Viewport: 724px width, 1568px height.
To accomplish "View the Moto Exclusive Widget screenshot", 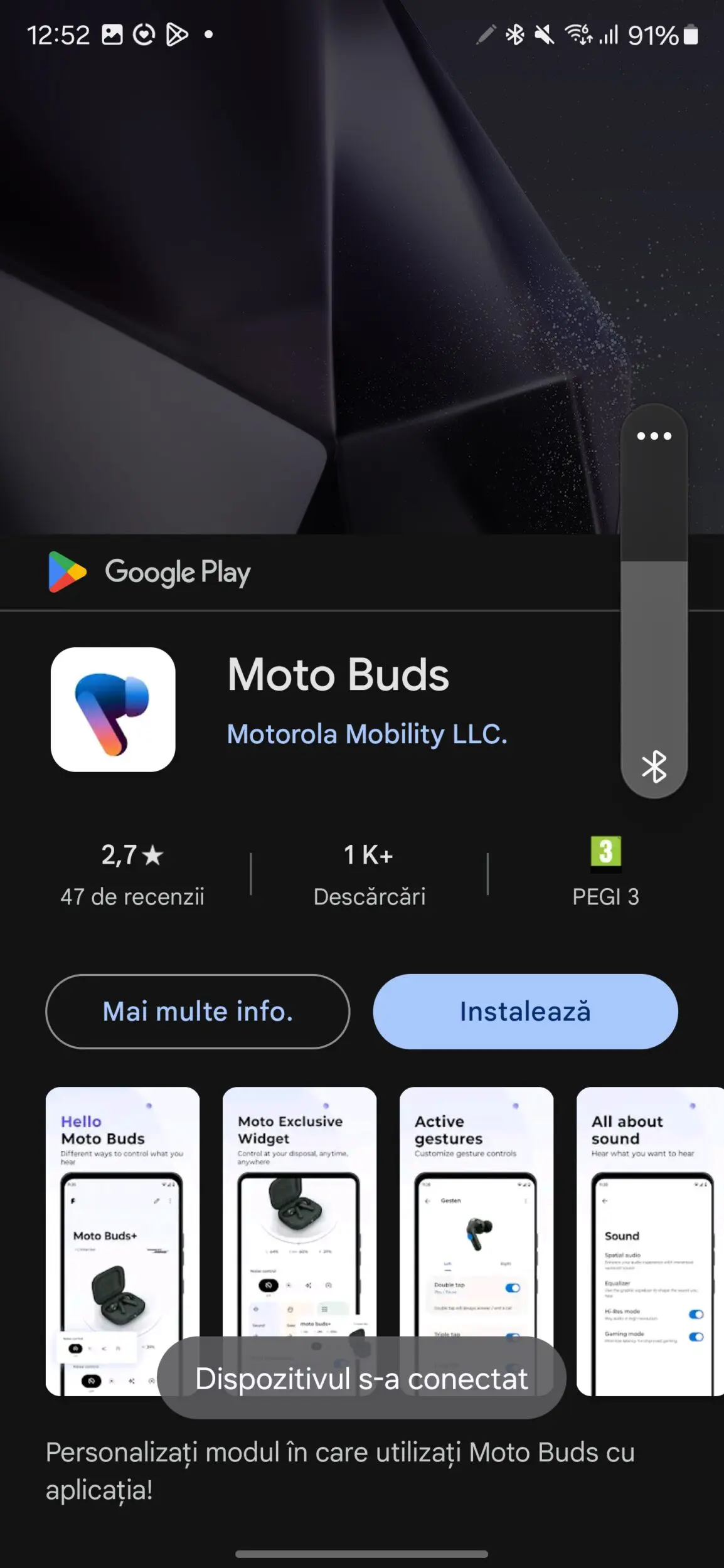I will click(300, 1241).
